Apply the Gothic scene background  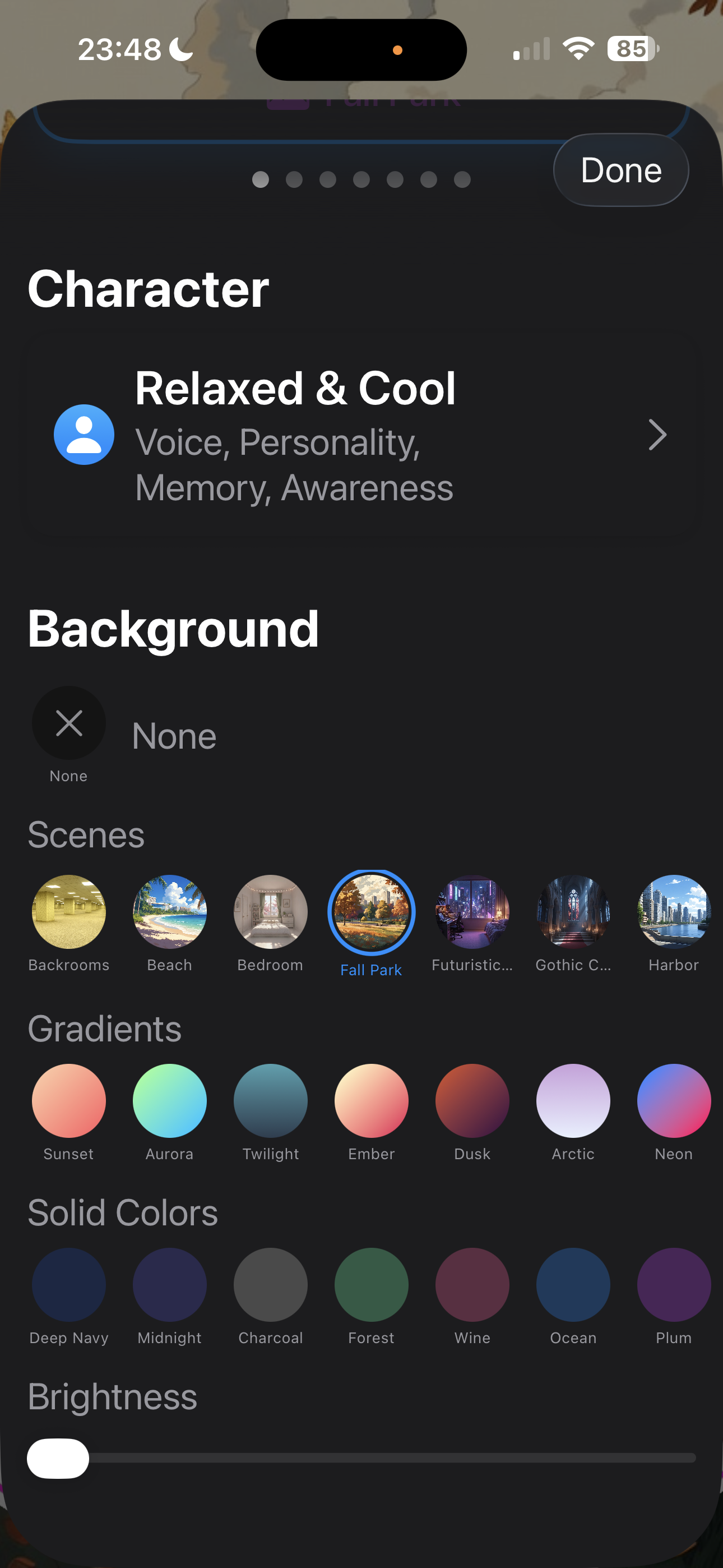click(x=573, y=912)
